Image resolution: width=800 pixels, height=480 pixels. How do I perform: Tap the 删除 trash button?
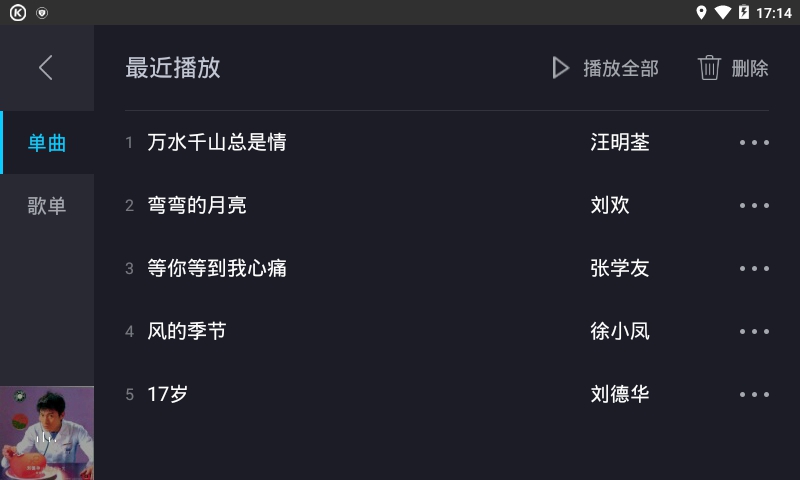pos(733,68)
